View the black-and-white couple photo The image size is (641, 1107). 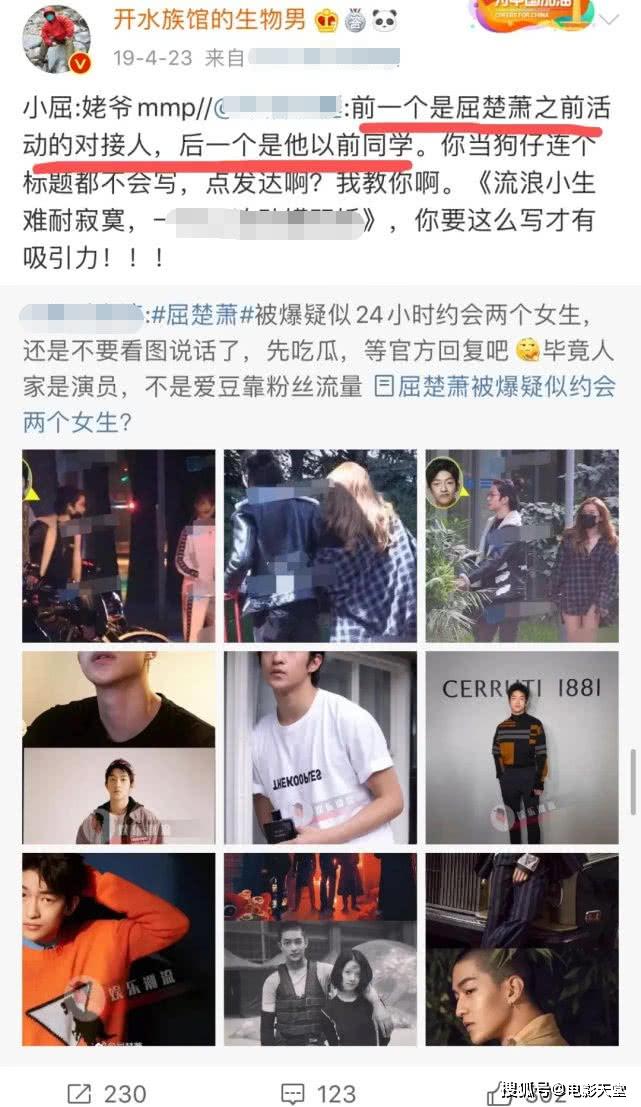tap(320, 948)
